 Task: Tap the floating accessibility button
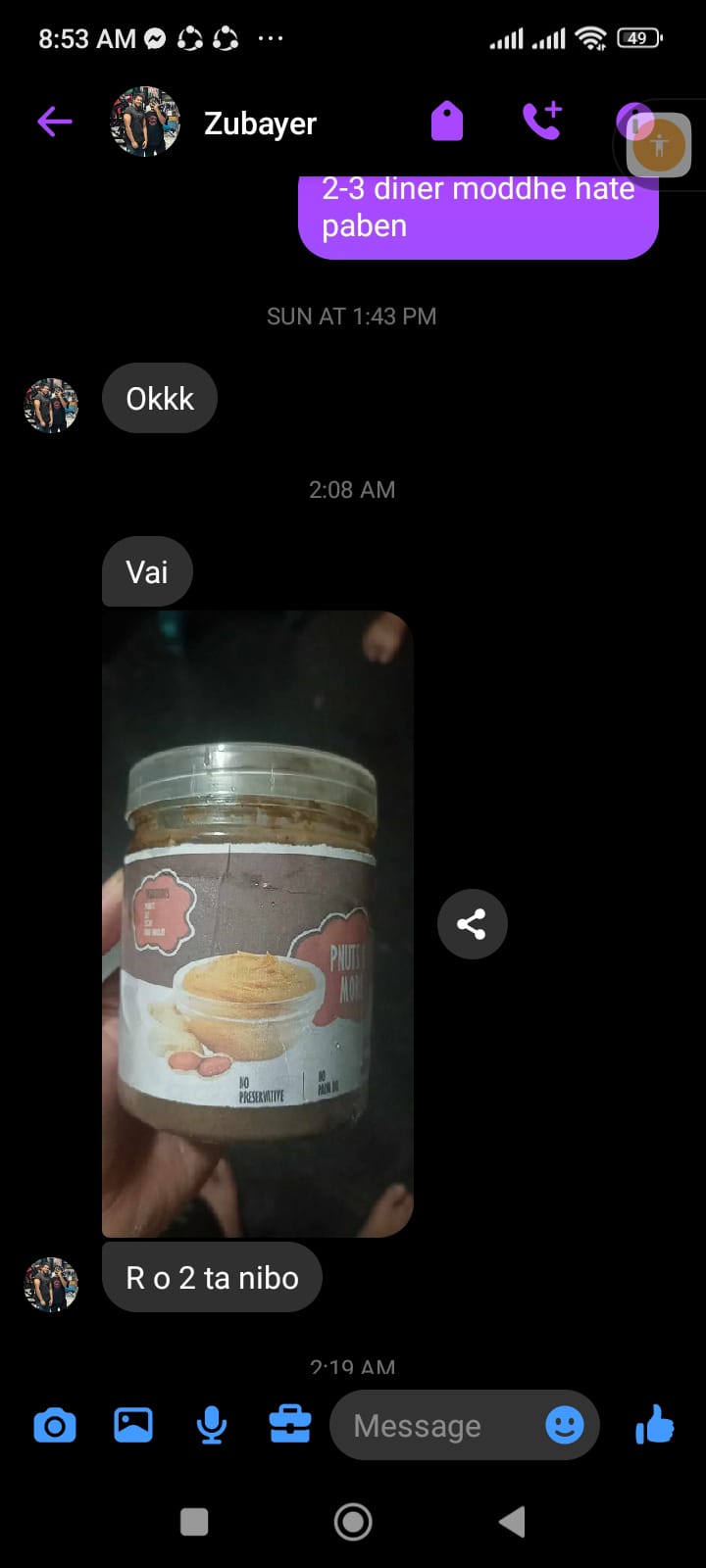[660, 146]
